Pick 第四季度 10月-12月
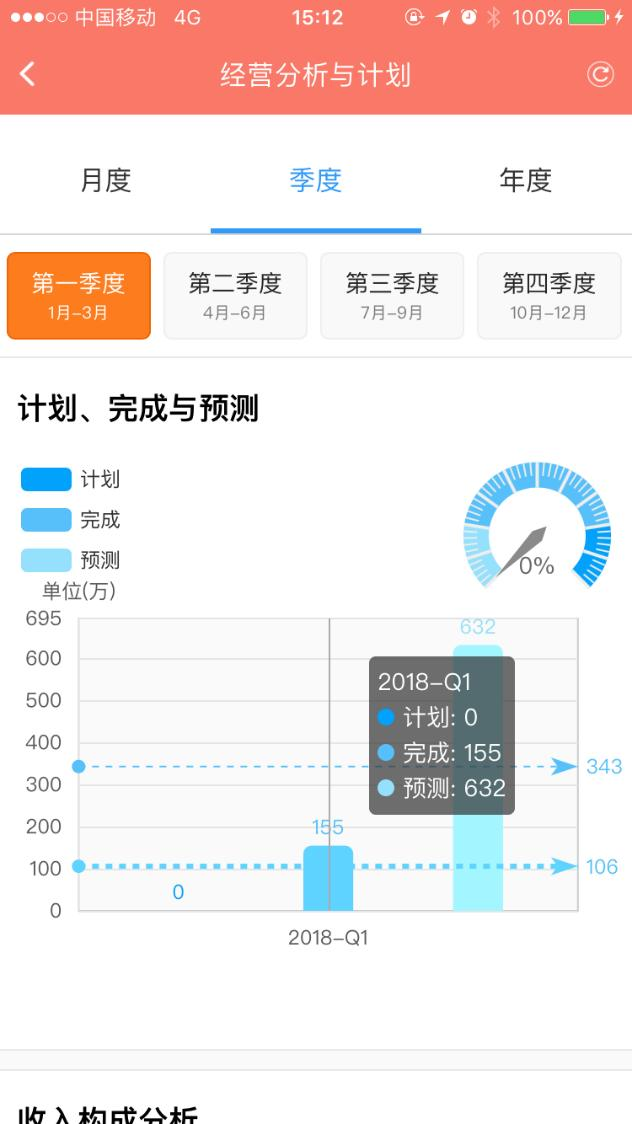632x1124 pixels. pos(549,295)
